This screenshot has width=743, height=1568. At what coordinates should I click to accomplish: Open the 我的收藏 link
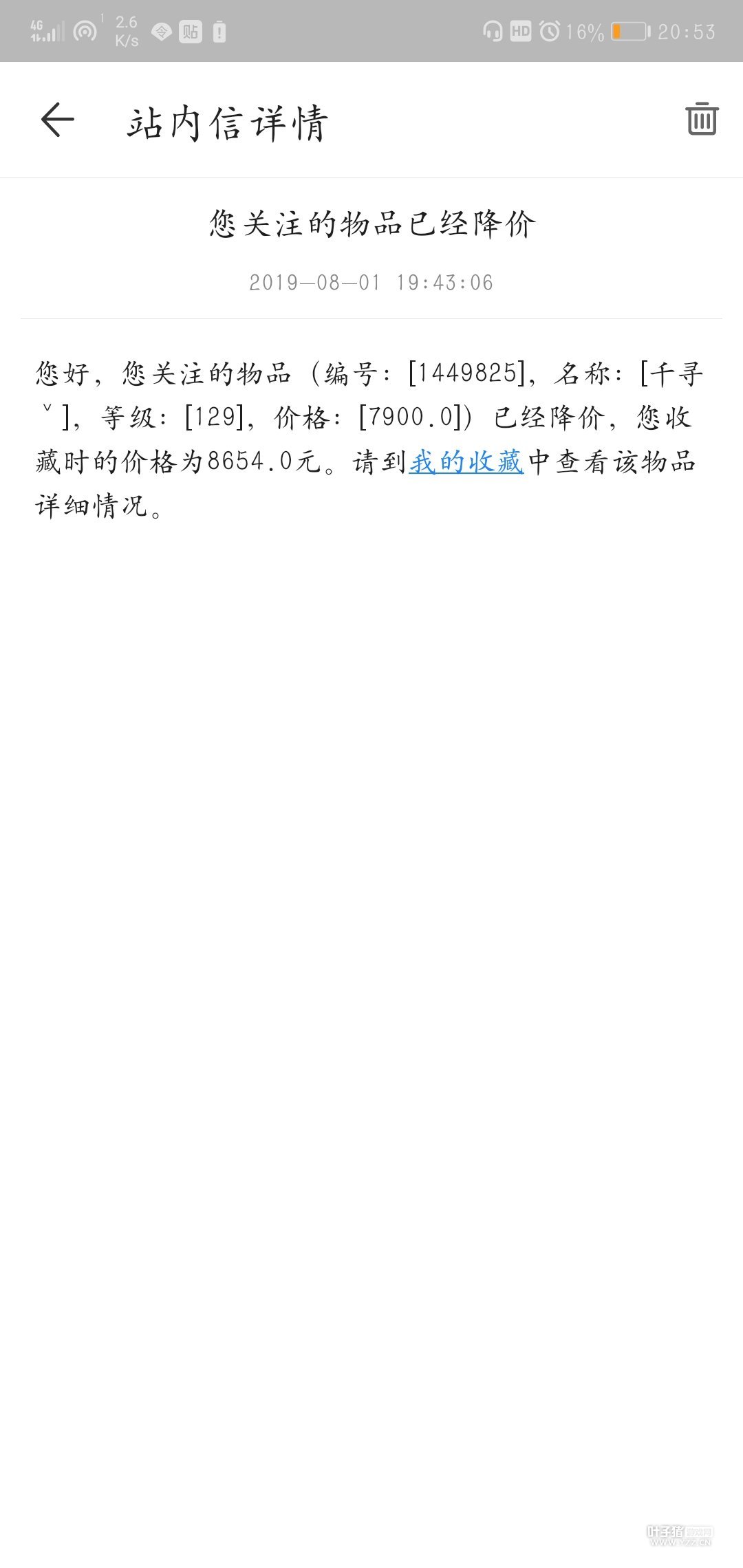[x=466, y=461]
